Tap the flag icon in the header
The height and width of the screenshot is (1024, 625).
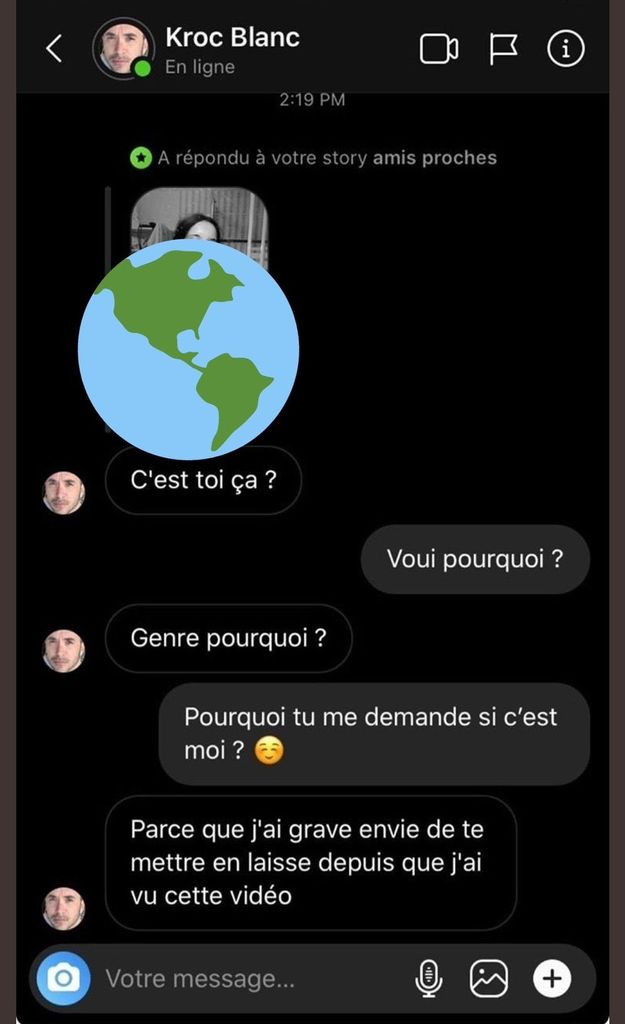coord(504,49)
